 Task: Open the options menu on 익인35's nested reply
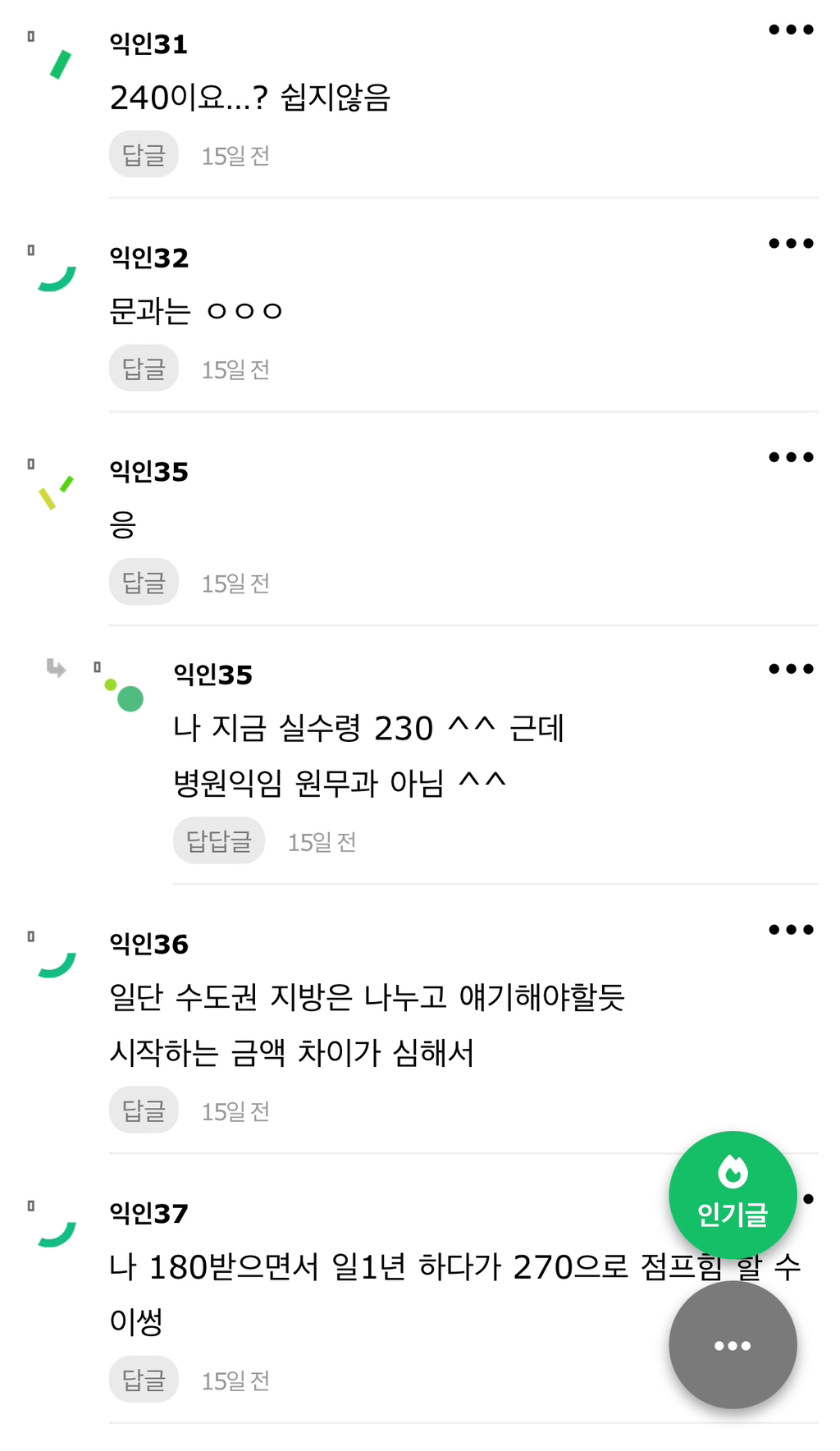tap(791, 669)
